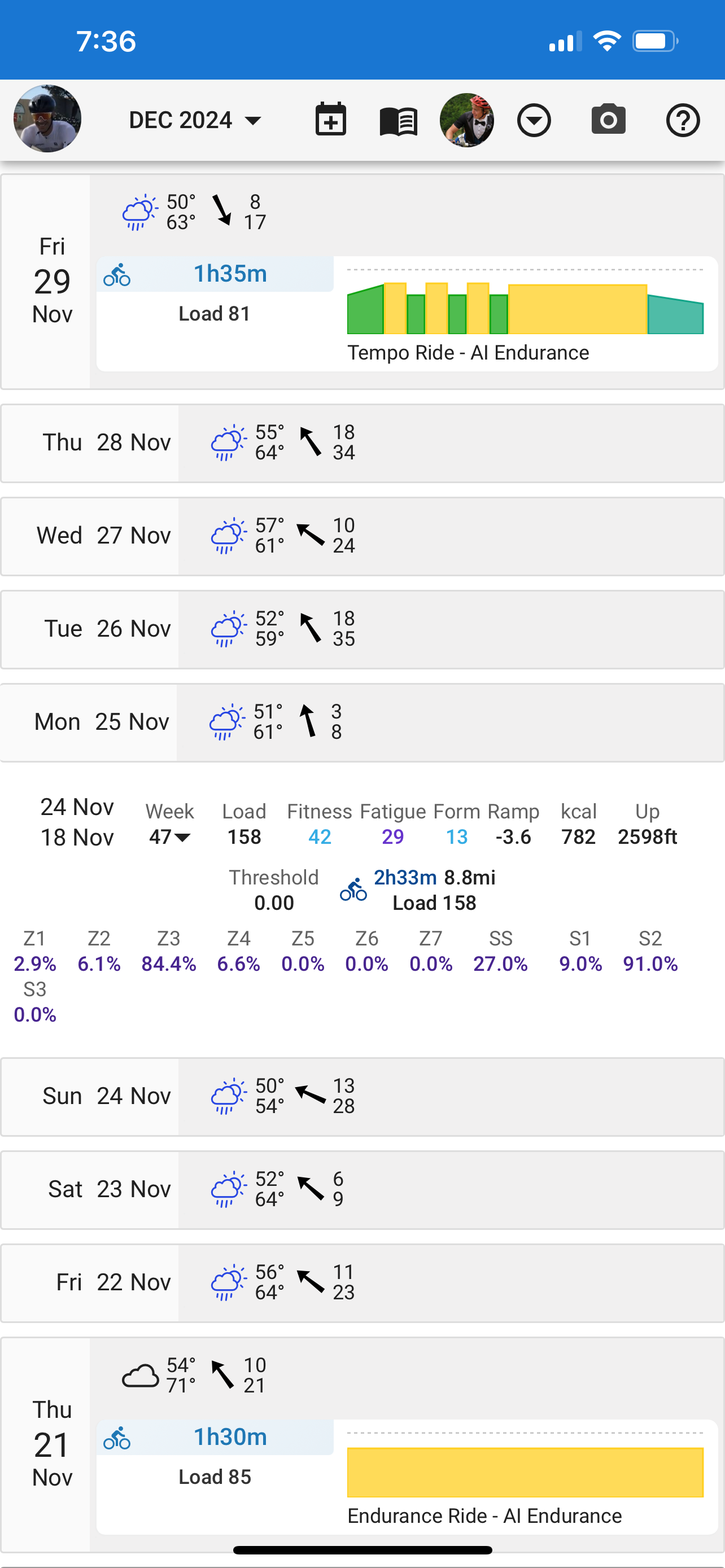Image resolution: width=725 pixels, height=1568 pixels.
Task: Select the Sun 24 Nov day row
Action: coord(362,1097)
